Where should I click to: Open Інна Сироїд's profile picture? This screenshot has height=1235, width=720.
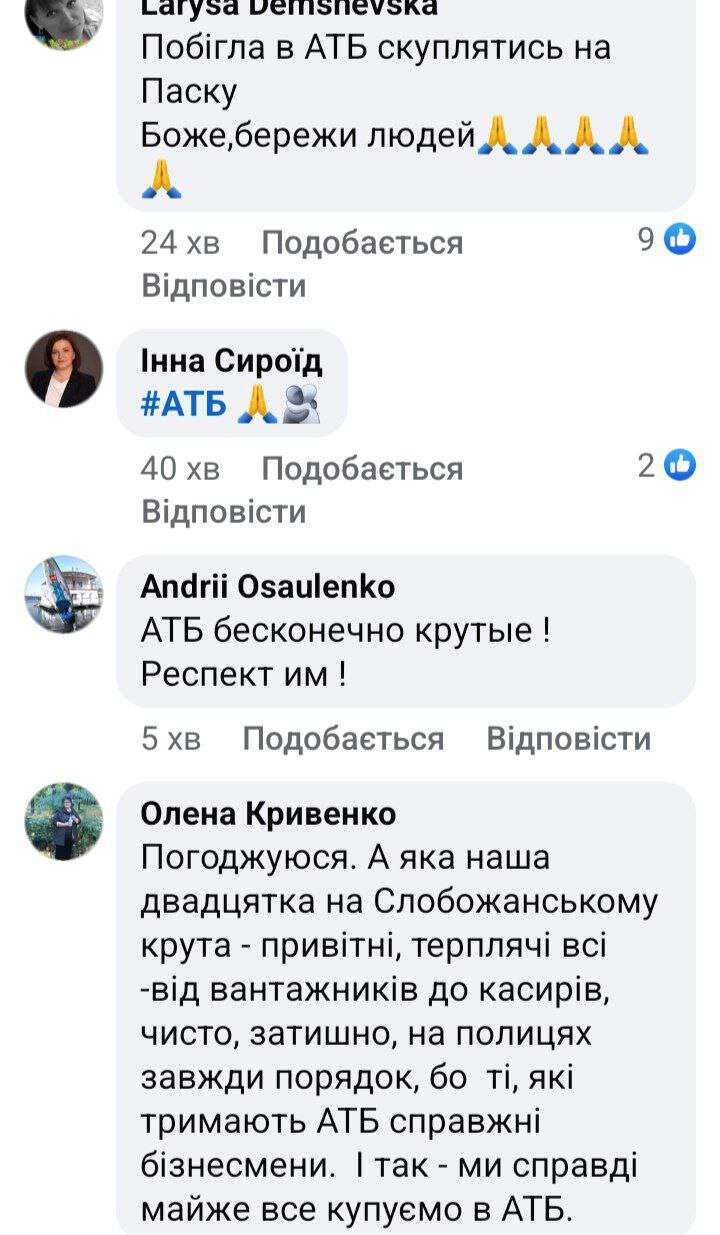63,369
